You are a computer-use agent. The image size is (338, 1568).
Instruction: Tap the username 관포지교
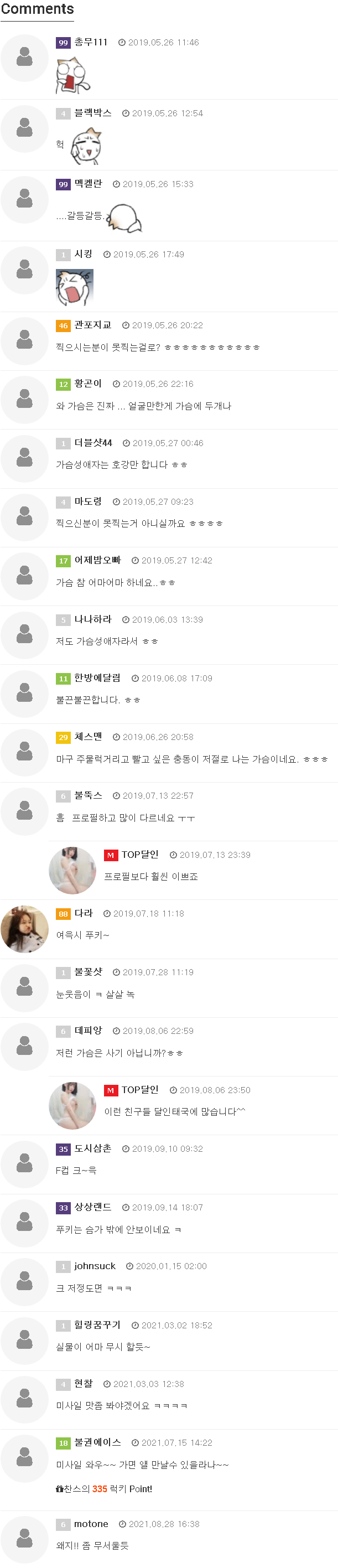point(92,325)
